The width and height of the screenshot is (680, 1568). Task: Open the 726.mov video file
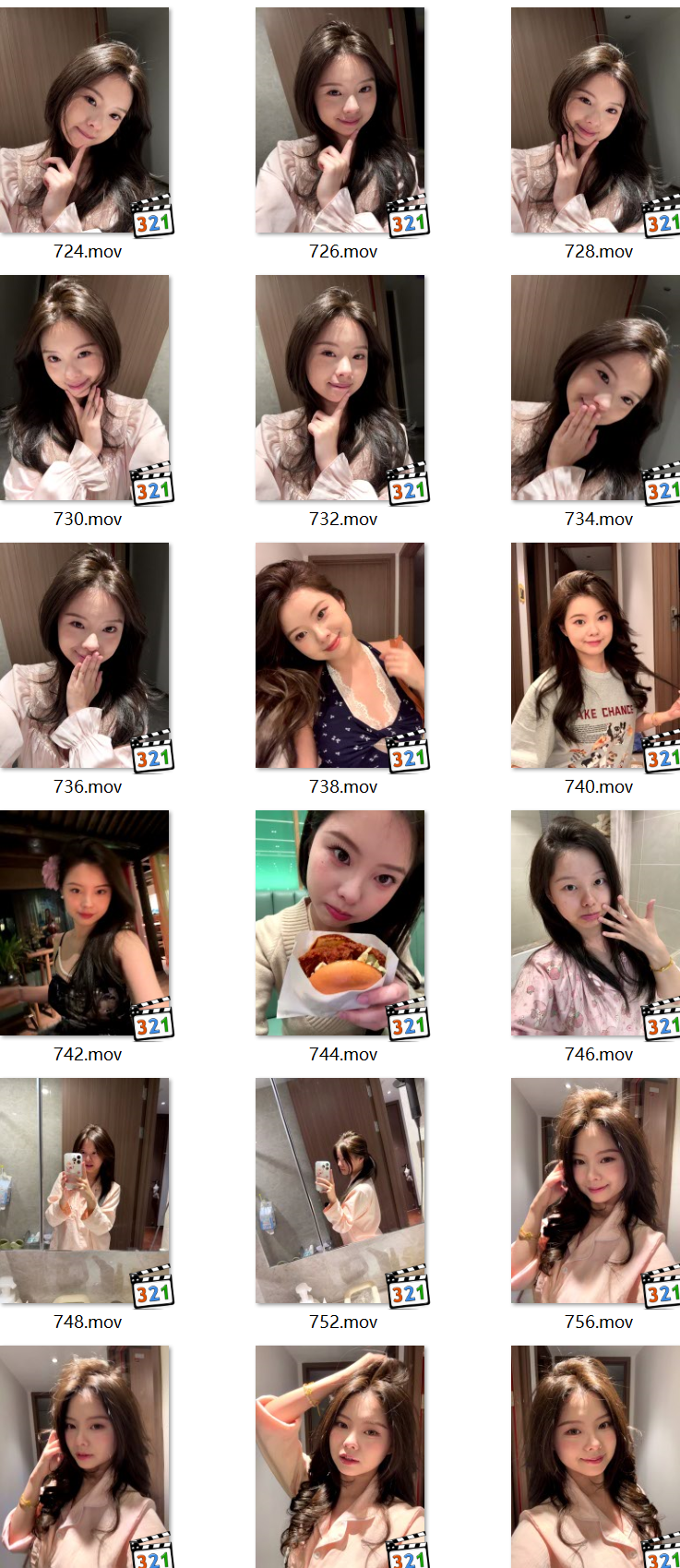340,120
